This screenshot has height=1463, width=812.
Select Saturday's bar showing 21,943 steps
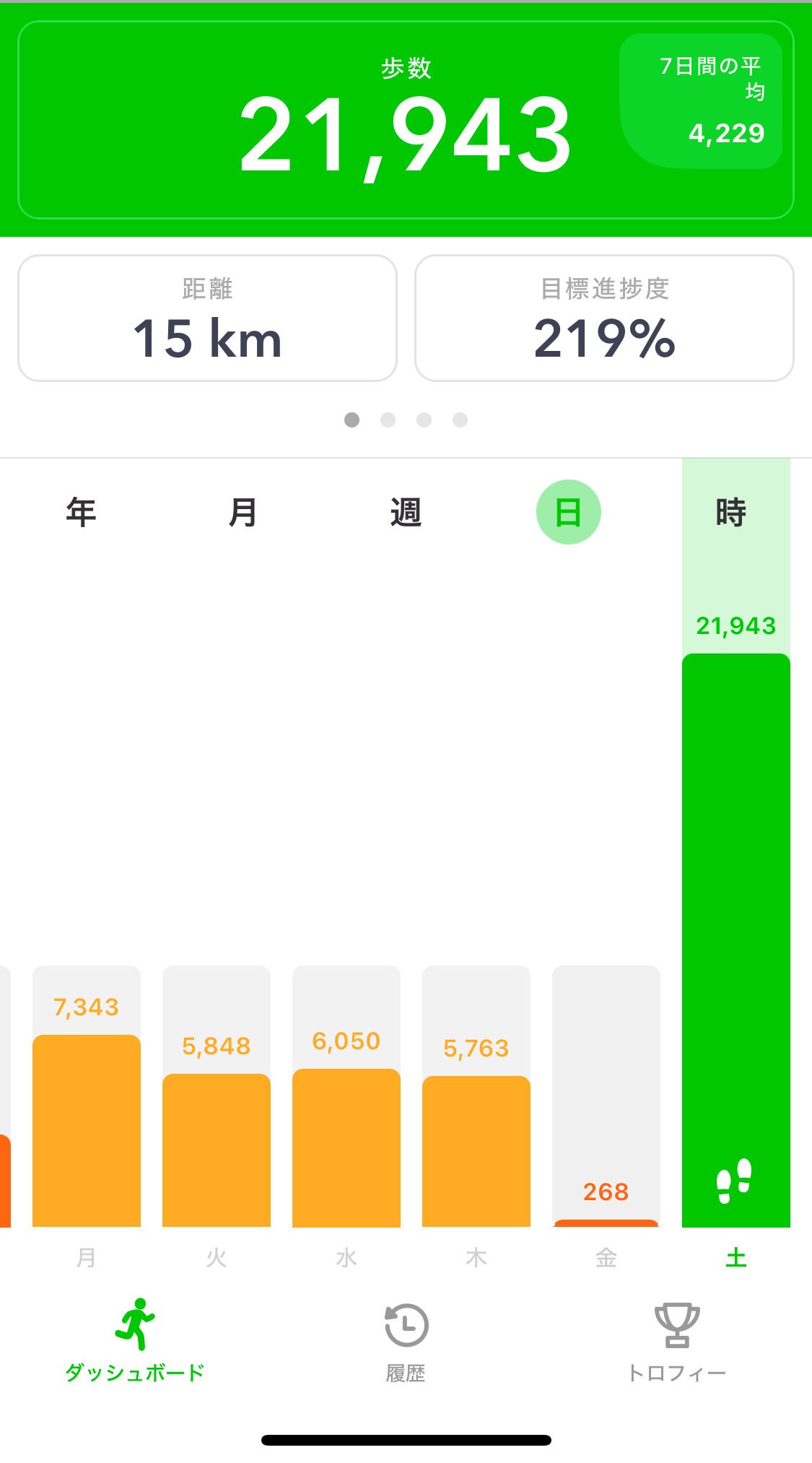tap(736, 843)
